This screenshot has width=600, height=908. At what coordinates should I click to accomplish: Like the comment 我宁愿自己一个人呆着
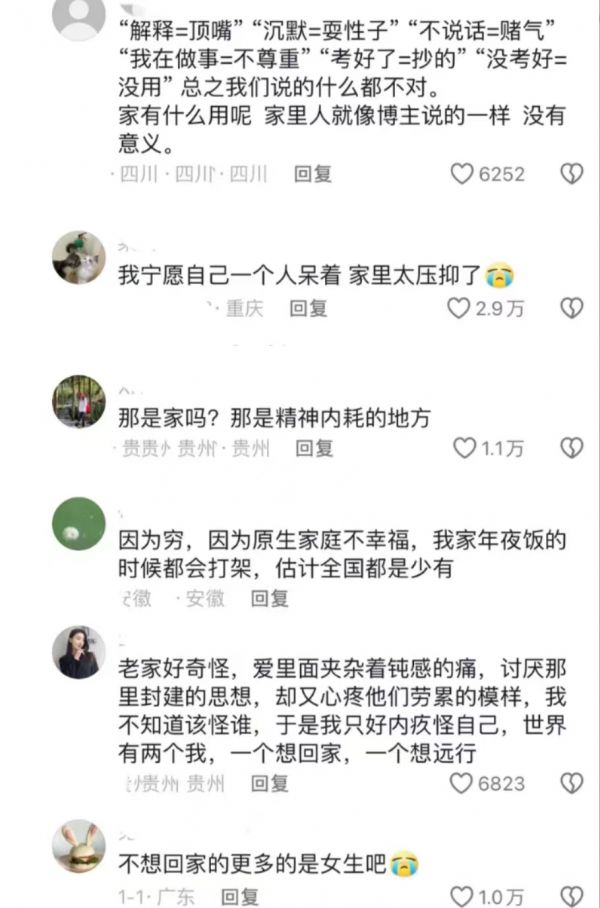pyautogui.click(x=459, y=309)
